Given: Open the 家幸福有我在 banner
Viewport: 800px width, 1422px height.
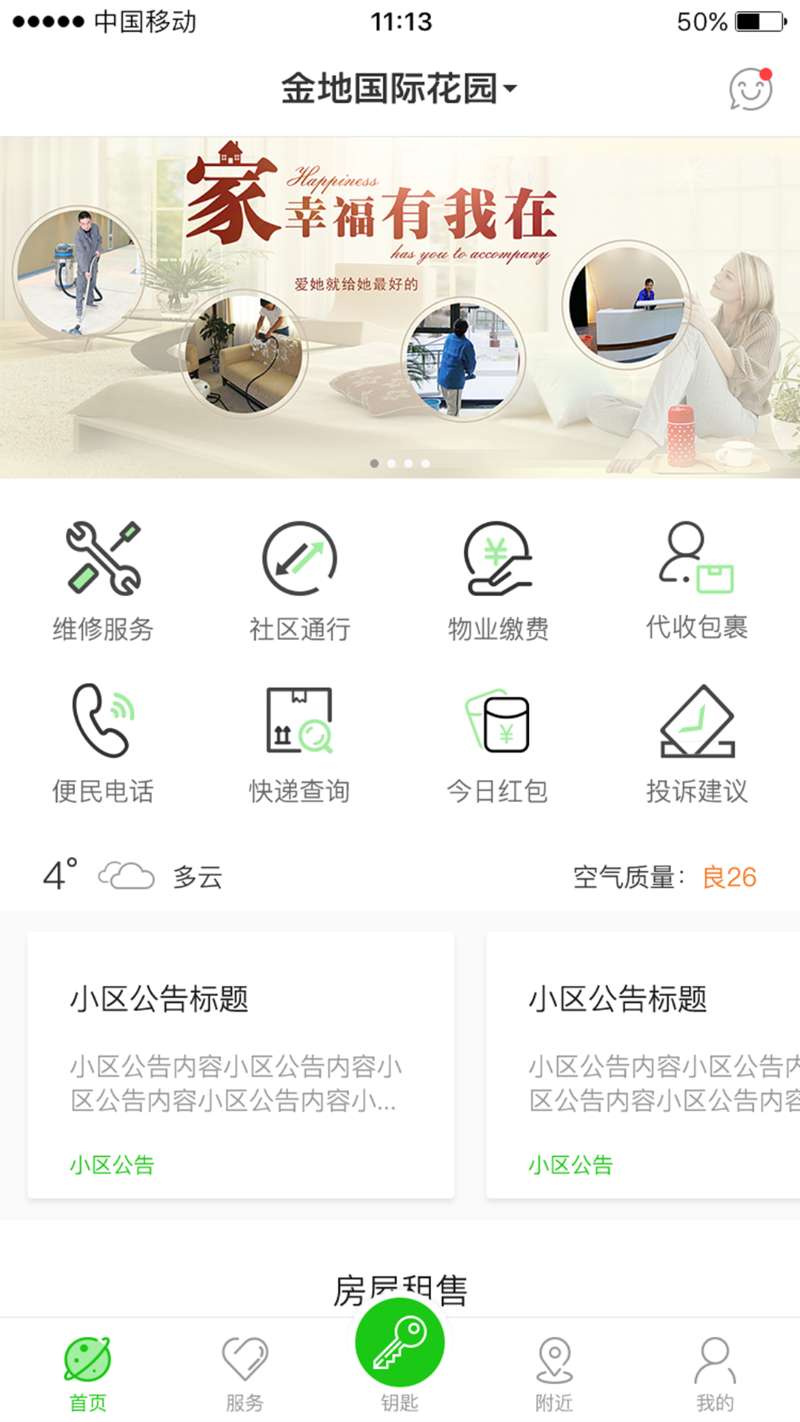Looking at the screenshot, I should [x=400, y=307].
